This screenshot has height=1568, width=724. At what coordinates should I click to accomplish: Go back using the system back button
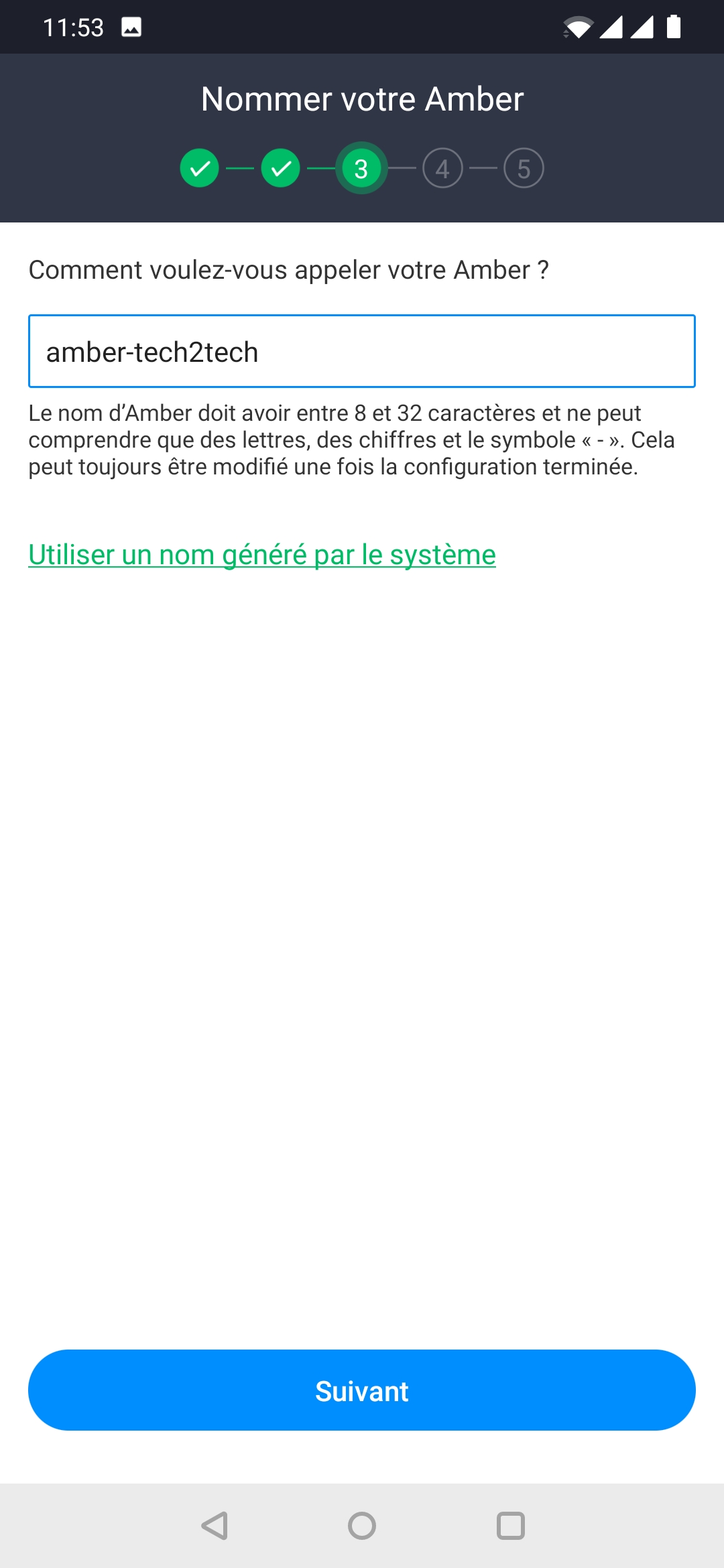(215, 1526)
